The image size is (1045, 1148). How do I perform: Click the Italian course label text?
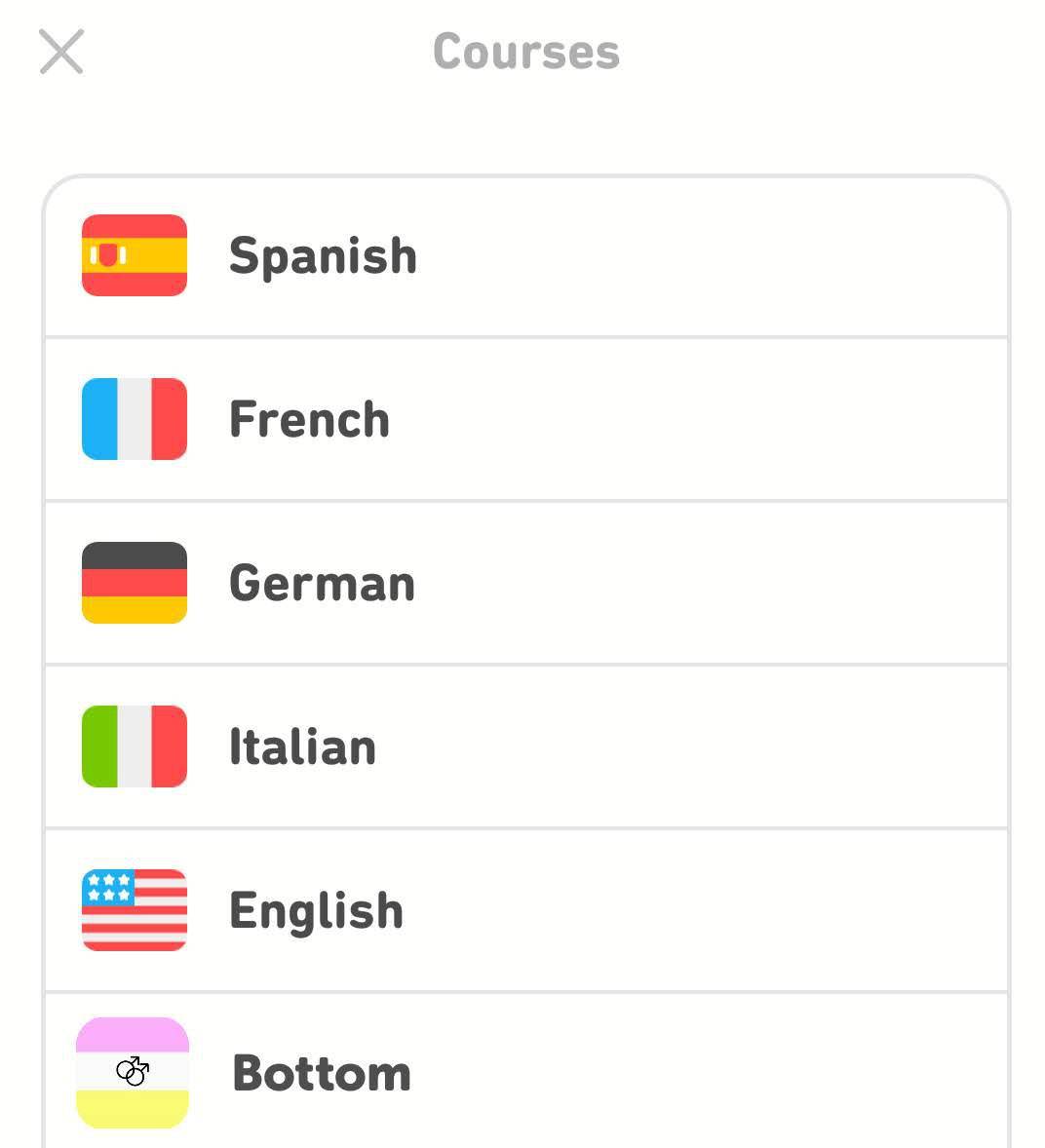[x=303, y=746]
